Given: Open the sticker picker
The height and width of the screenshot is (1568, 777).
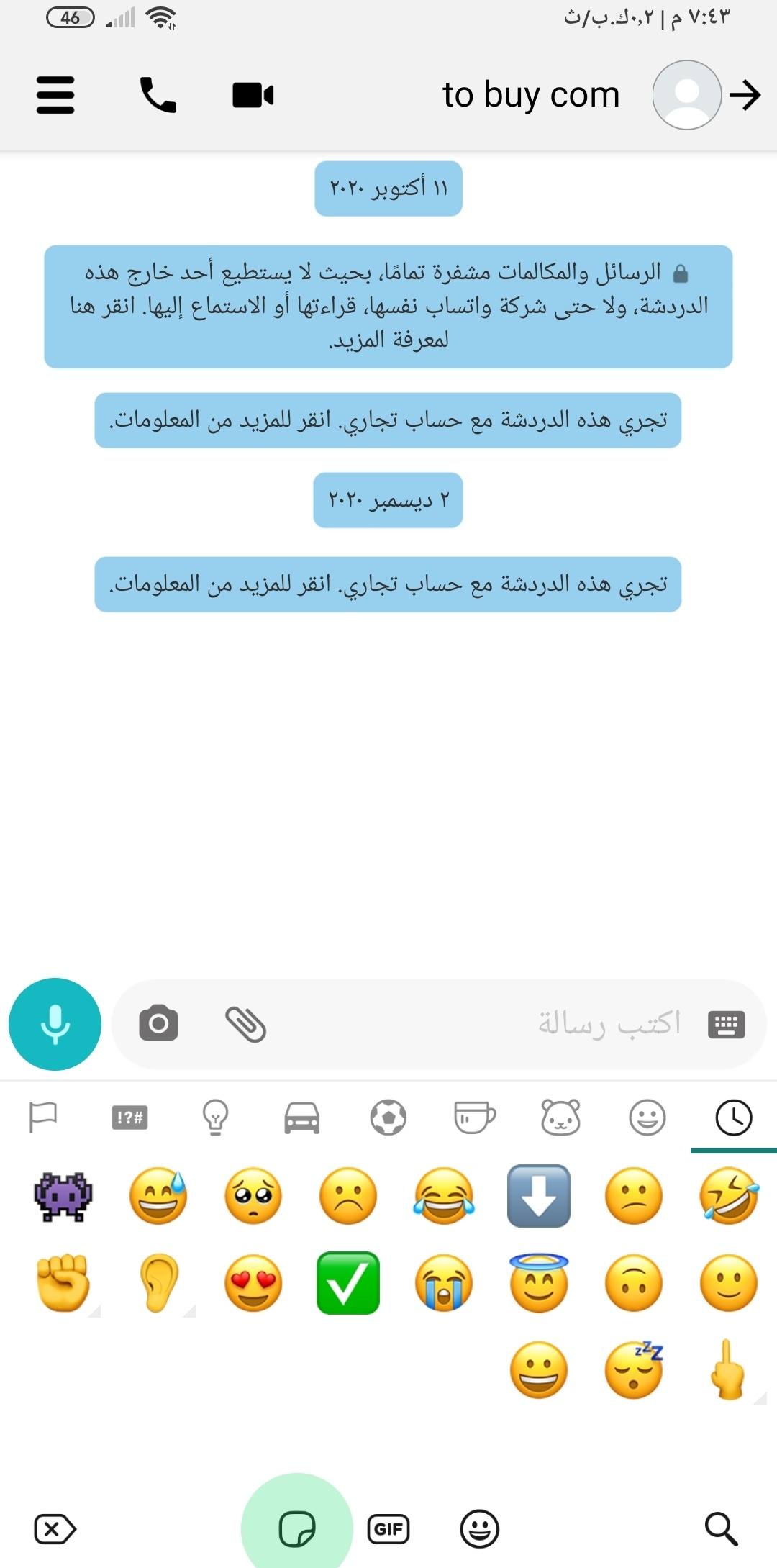Looking at the screenshot, I should (x=296, y=1528).
